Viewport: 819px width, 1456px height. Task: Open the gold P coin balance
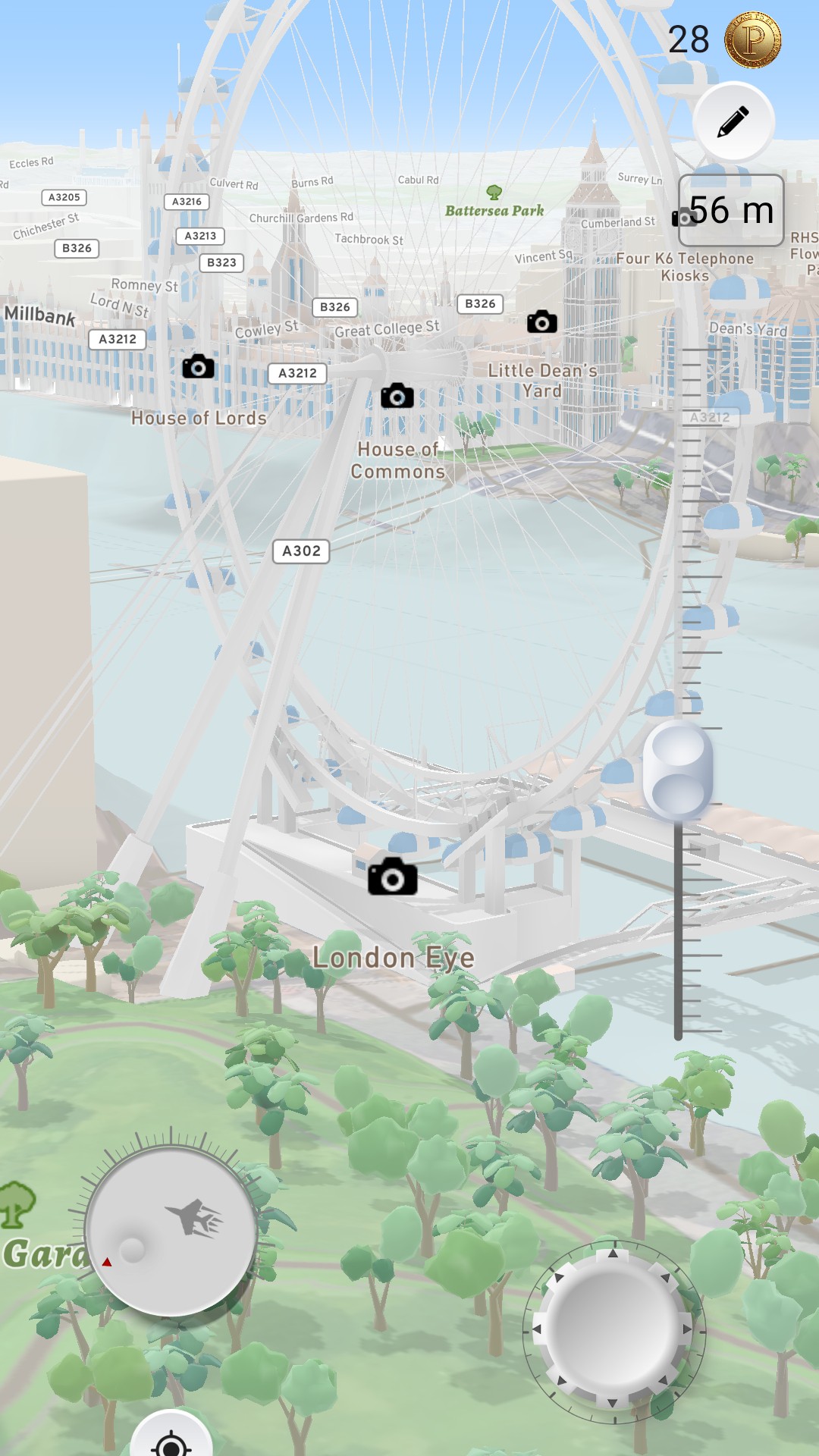point(752,39)
